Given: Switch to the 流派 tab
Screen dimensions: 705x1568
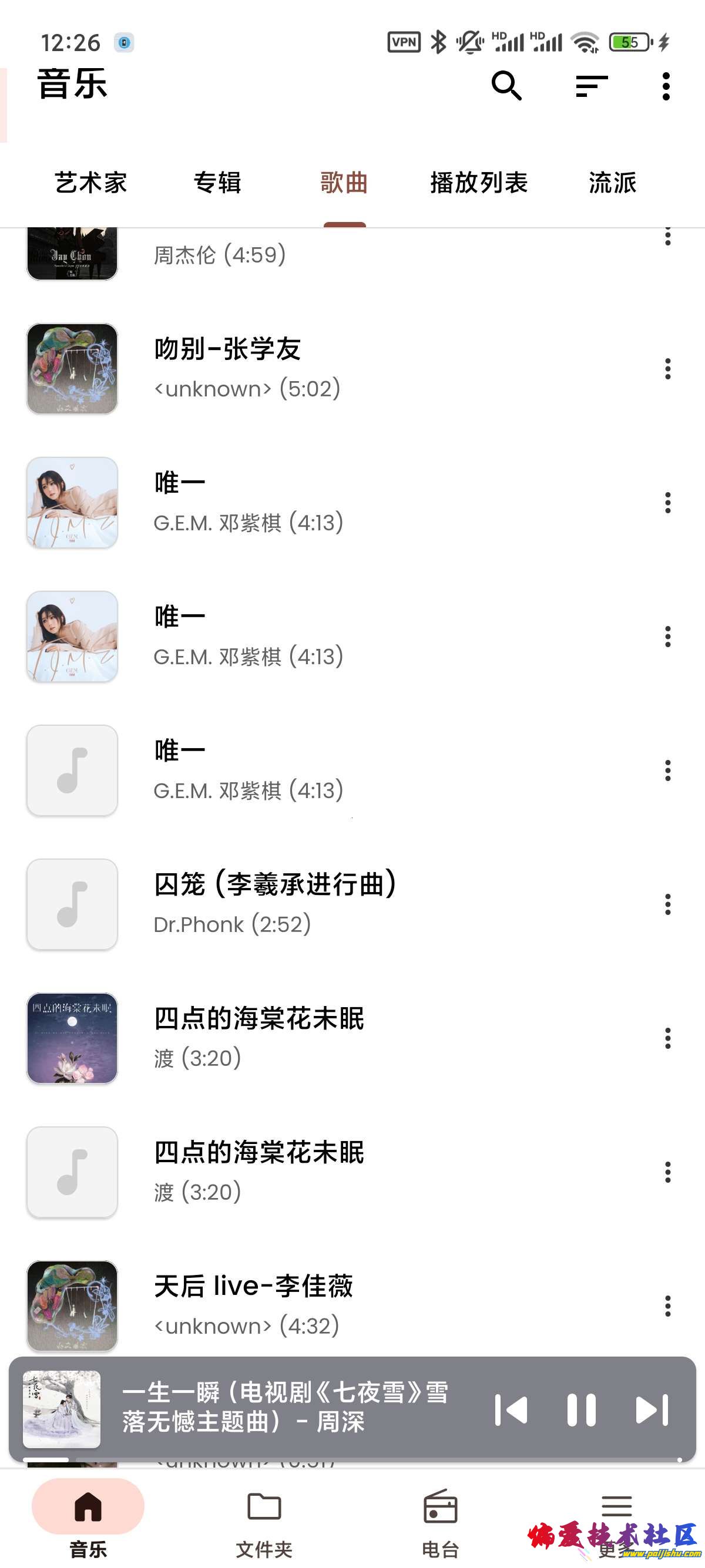Looking at the screenshot, I should pyautogui.click(x=612, y=183).
